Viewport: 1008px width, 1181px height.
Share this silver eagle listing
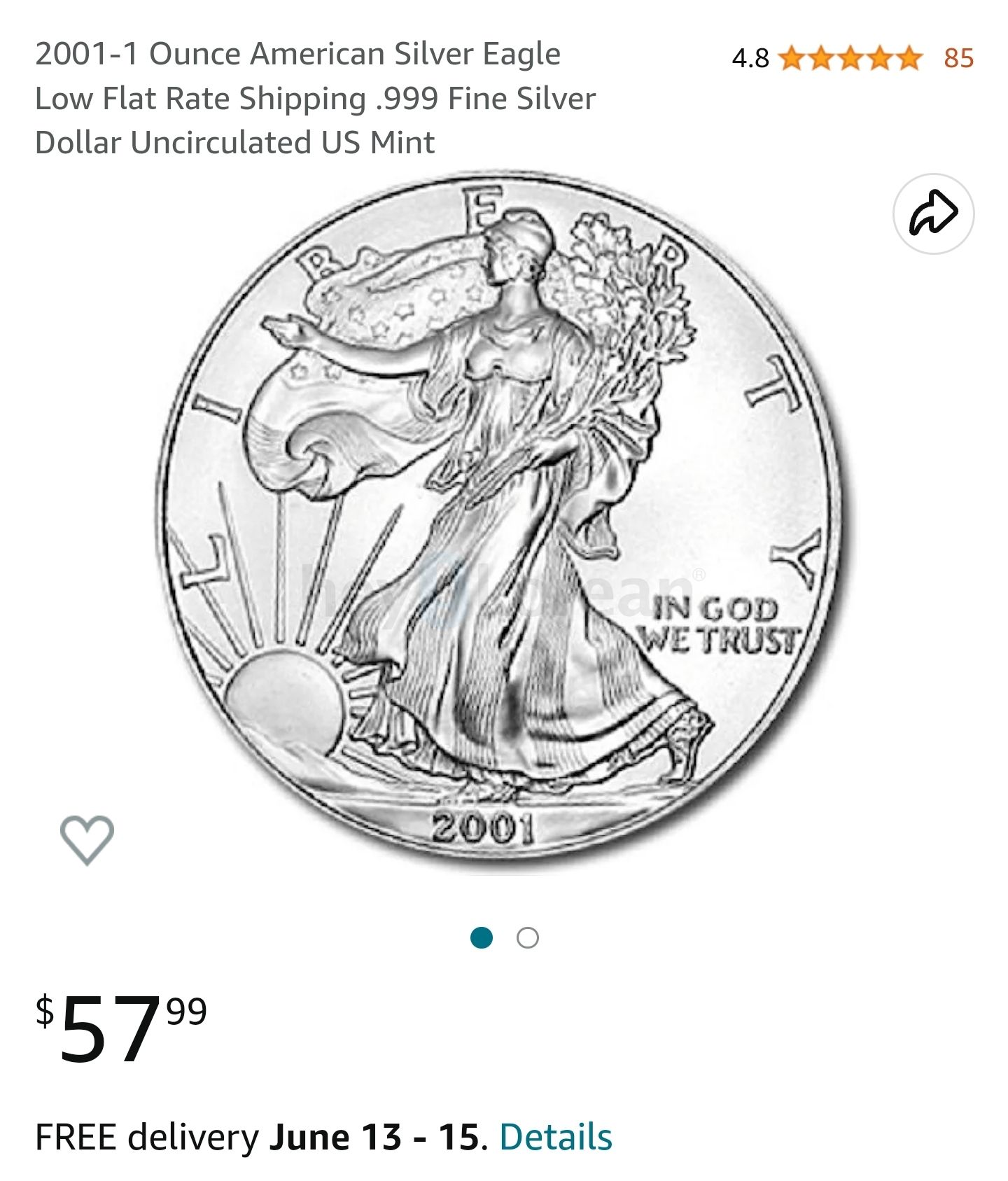pyautogui.click(x=933, y=214)
